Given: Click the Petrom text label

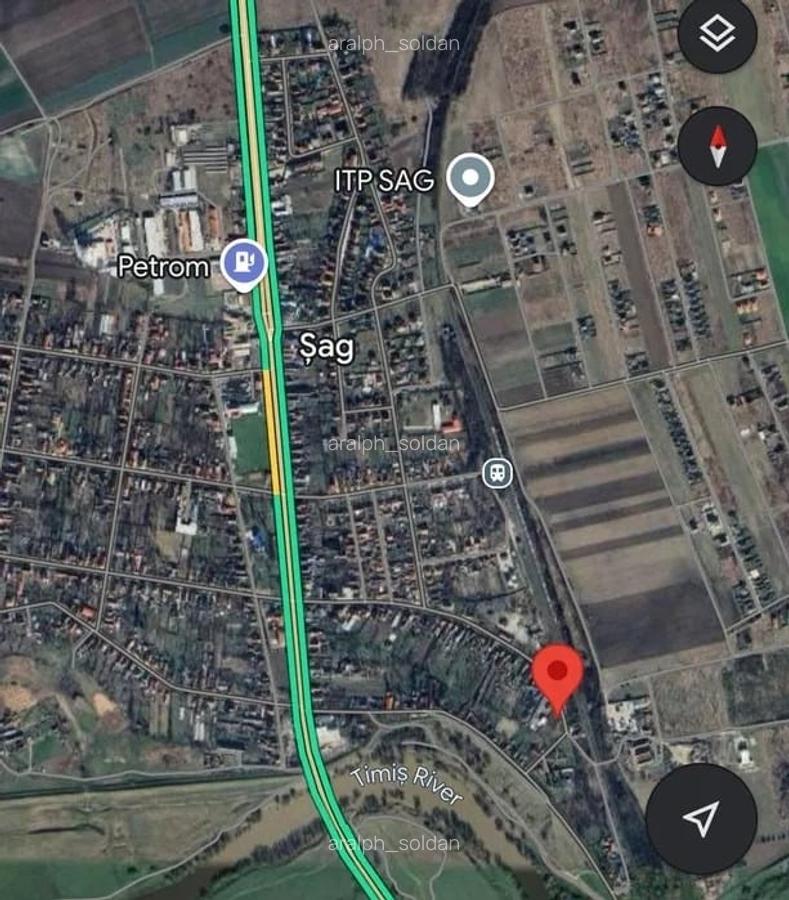Looking at the screenshot, I should (163, 267).
